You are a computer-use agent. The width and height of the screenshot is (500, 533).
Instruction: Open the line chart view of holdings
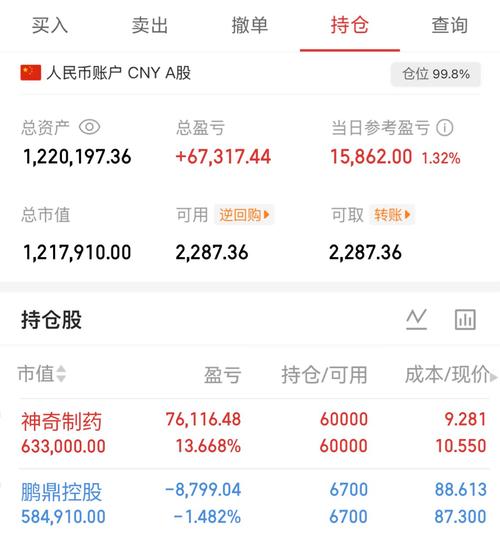pyautogui.click(x=416, y=320)
